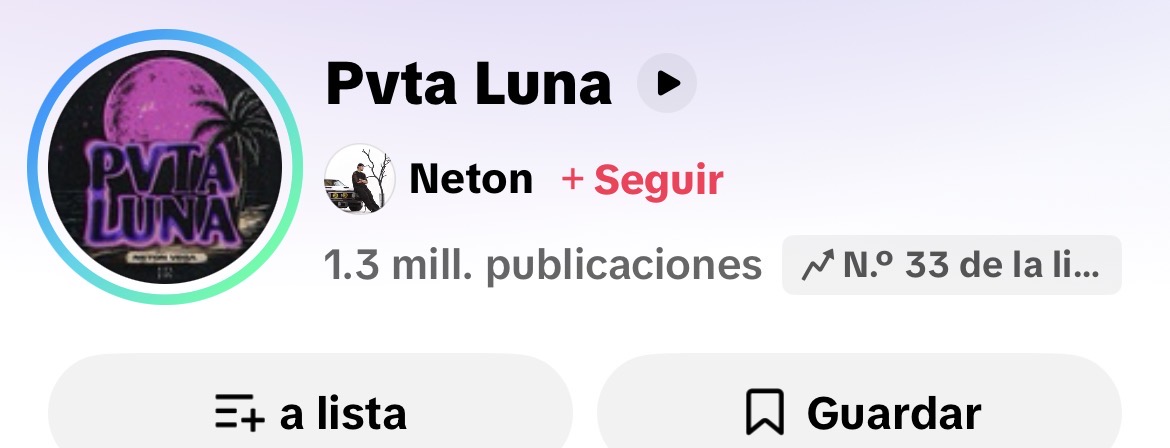1170x448 pixels.
Task: Open Neton's artist profile
Action: point(470,180)
